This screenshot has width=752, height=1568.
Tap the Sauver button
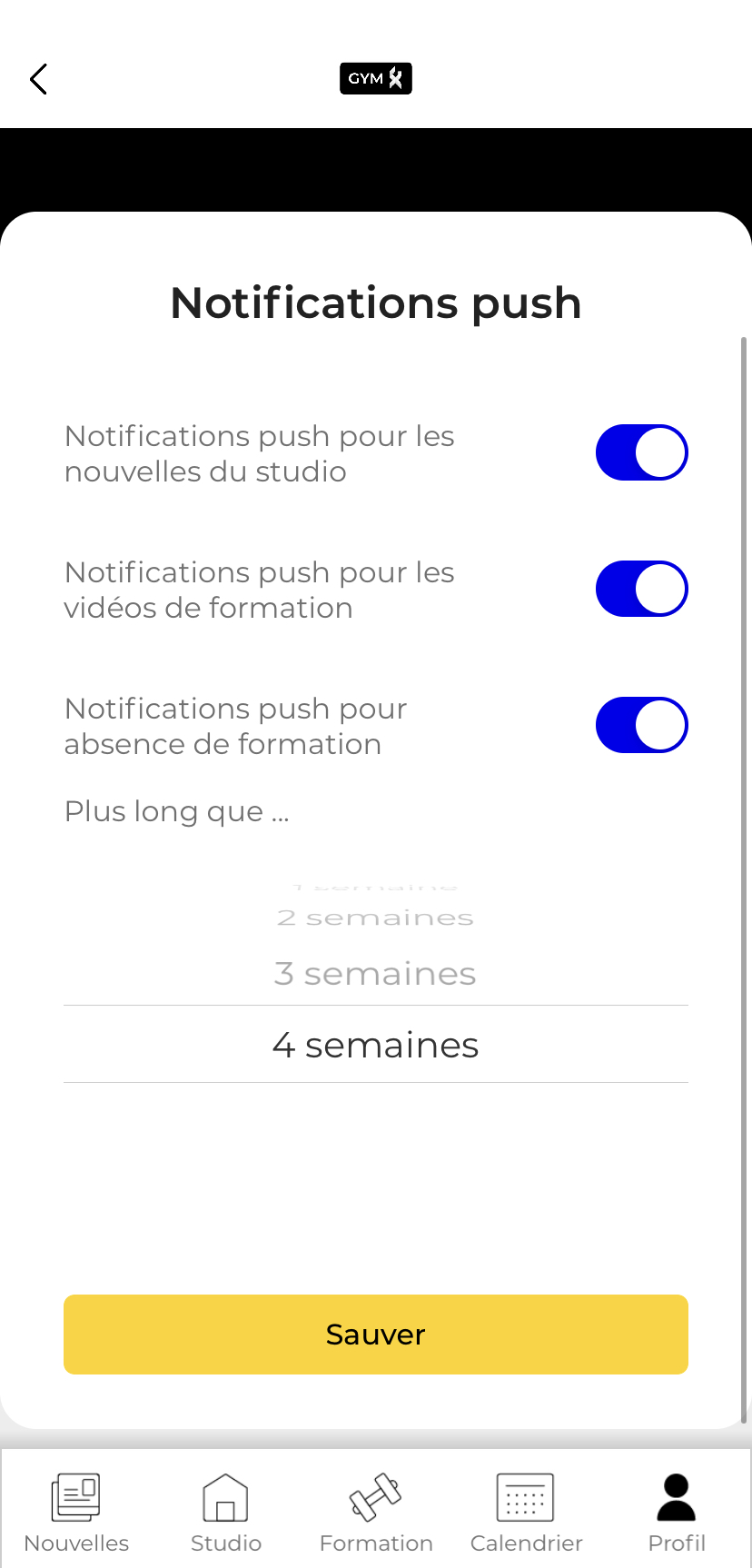pos(376,1335)
